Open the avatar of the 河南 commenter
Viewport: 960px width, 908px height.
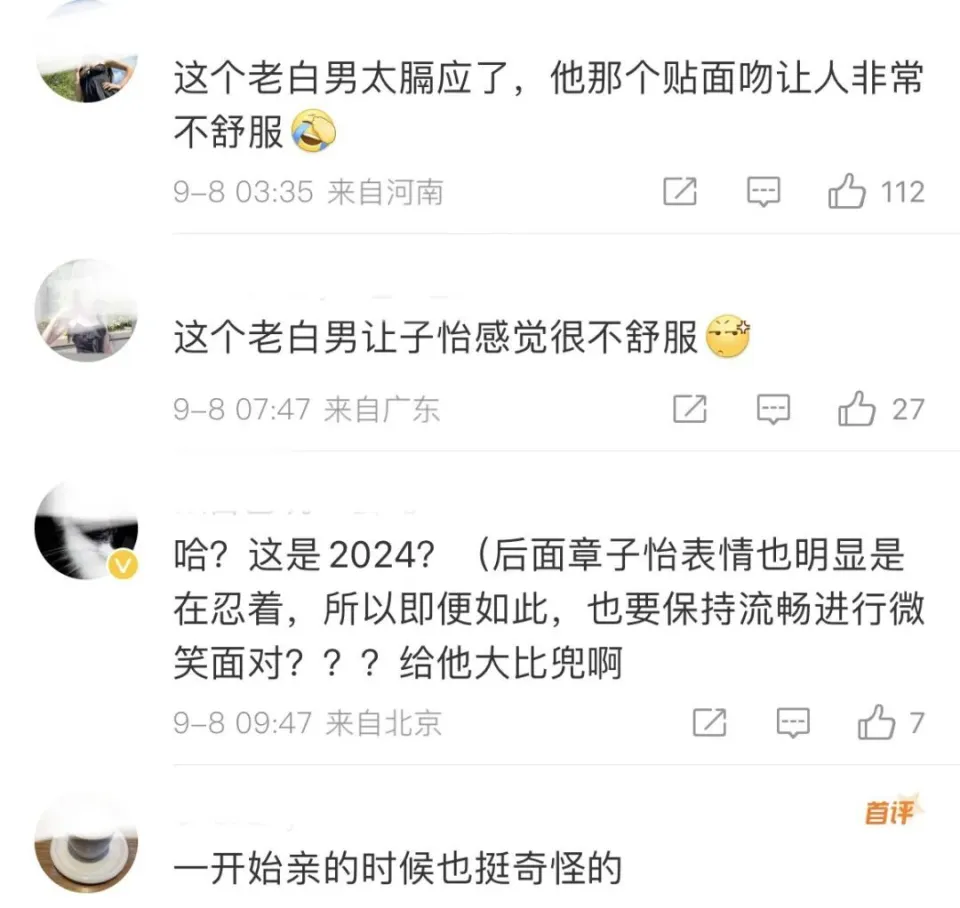click(x=86, y=58)
